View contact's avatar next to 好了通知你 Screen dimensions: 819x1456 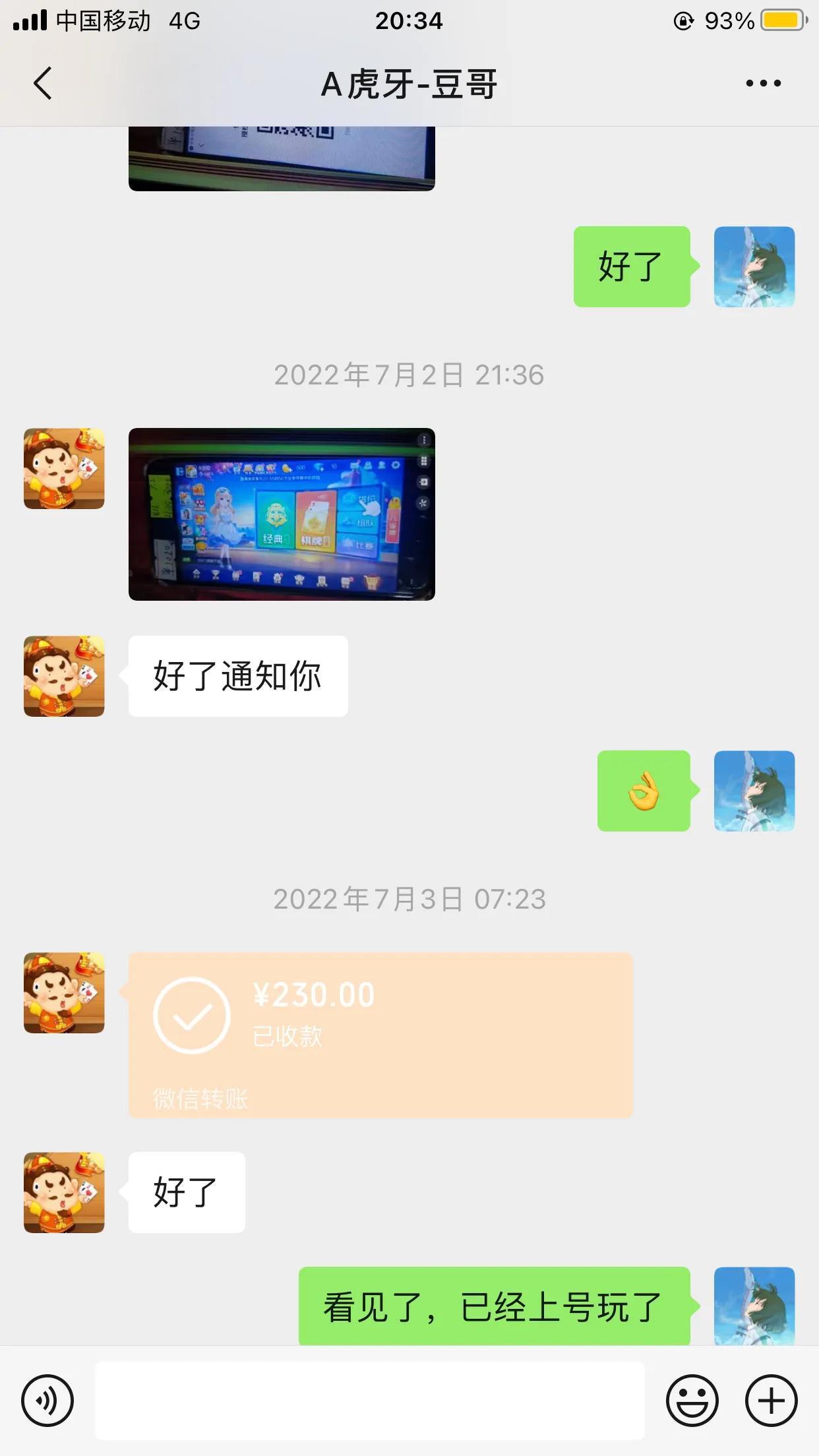click(x=64, y=676)
